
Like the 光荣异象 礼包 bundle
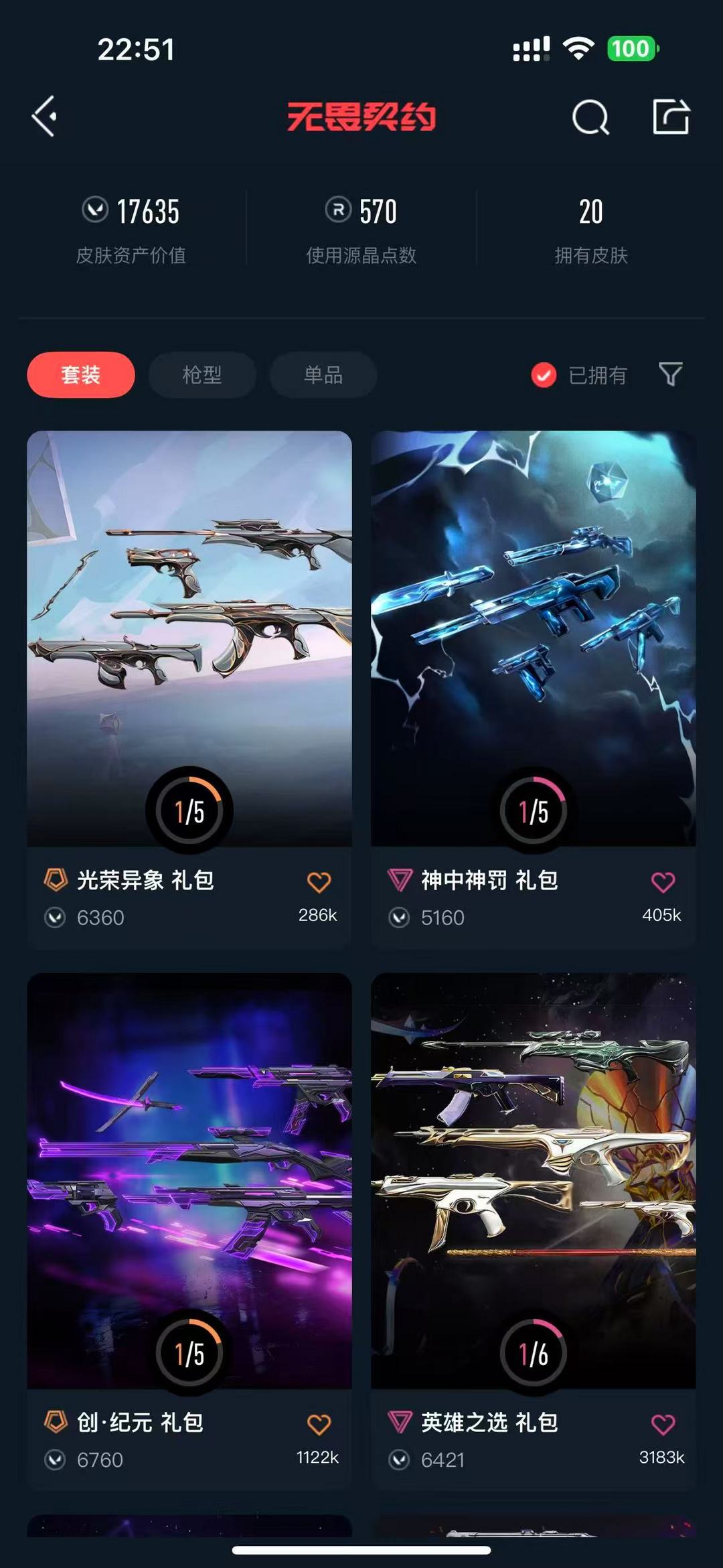(319, 882)
